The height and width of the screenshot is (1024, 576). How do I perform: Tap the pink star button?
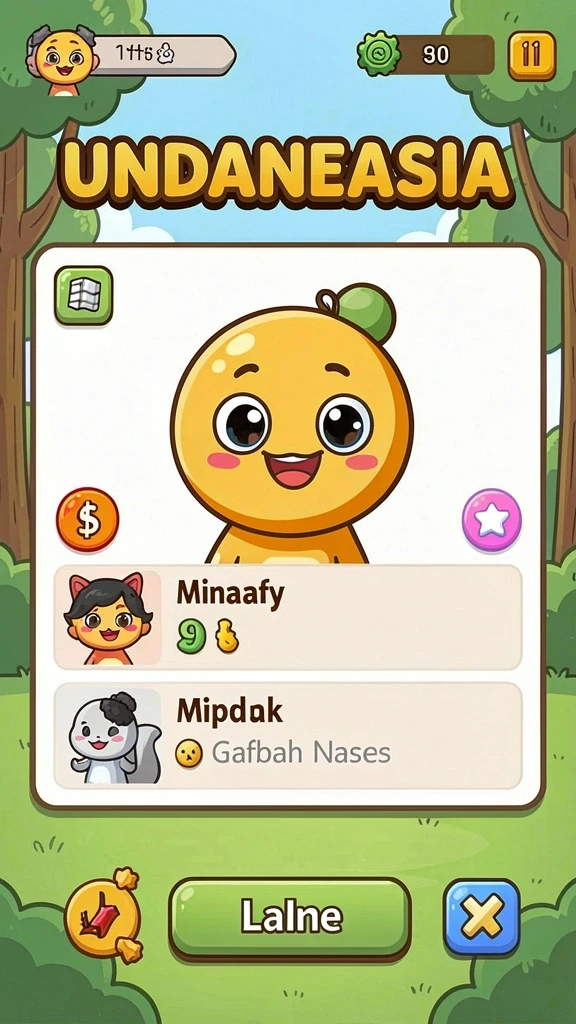coord(492,520)
